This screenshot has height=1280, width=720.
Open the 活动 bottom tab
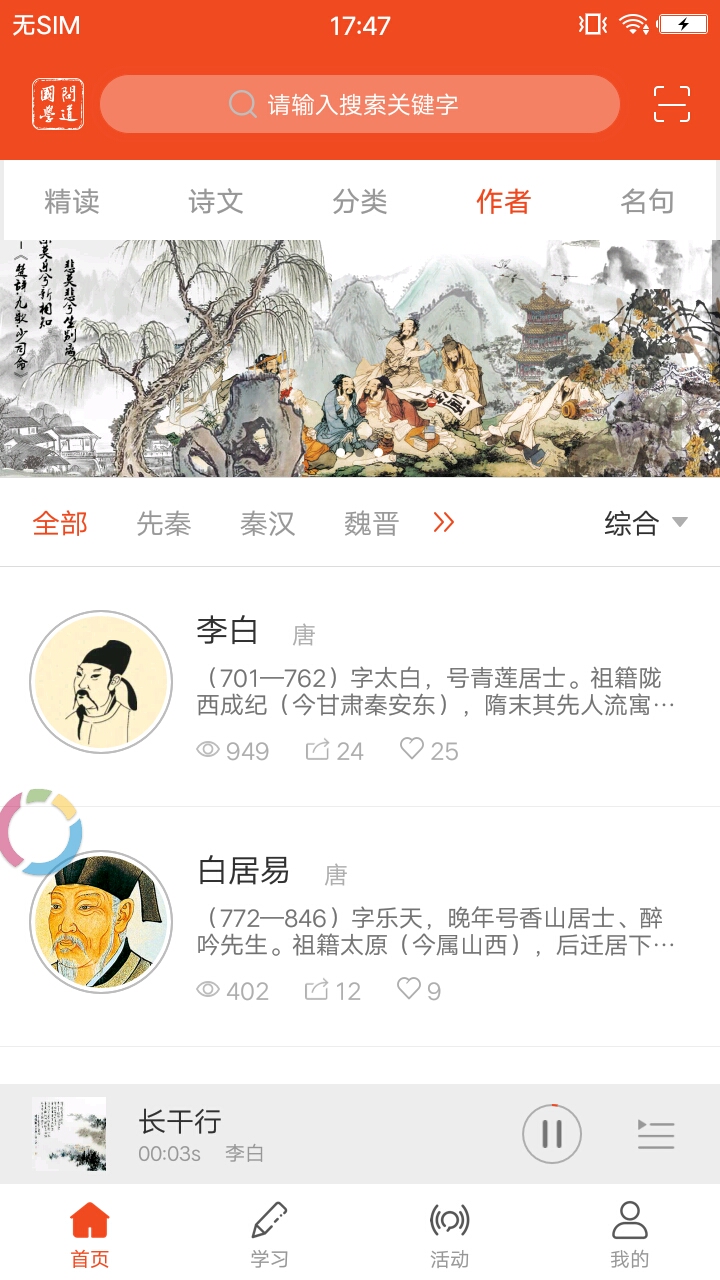[x=450, y=1235]
